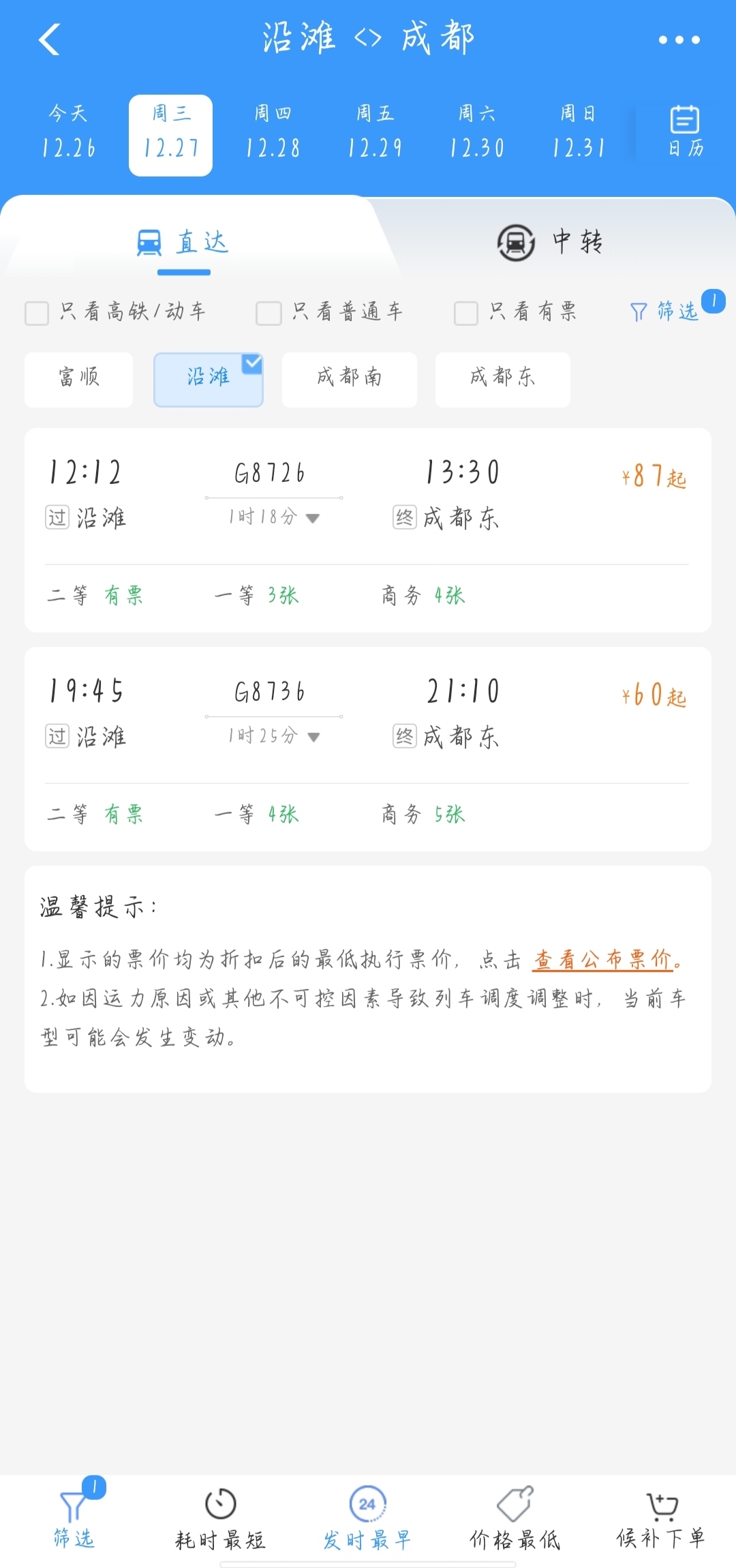Open 筛选 filter beside the checkboxes
736x1568 pixels.
[x=665, y=312]
